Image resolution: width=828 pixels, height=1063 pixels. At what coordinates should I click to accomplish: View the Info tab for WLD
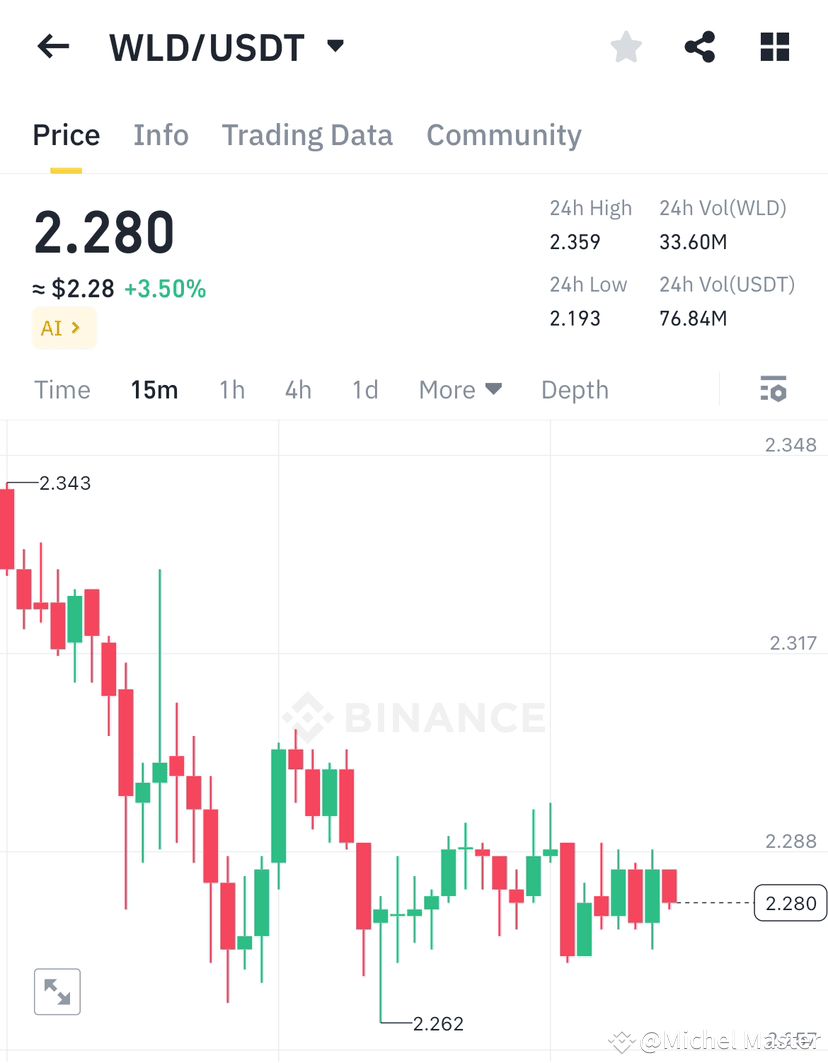(161, 134)
